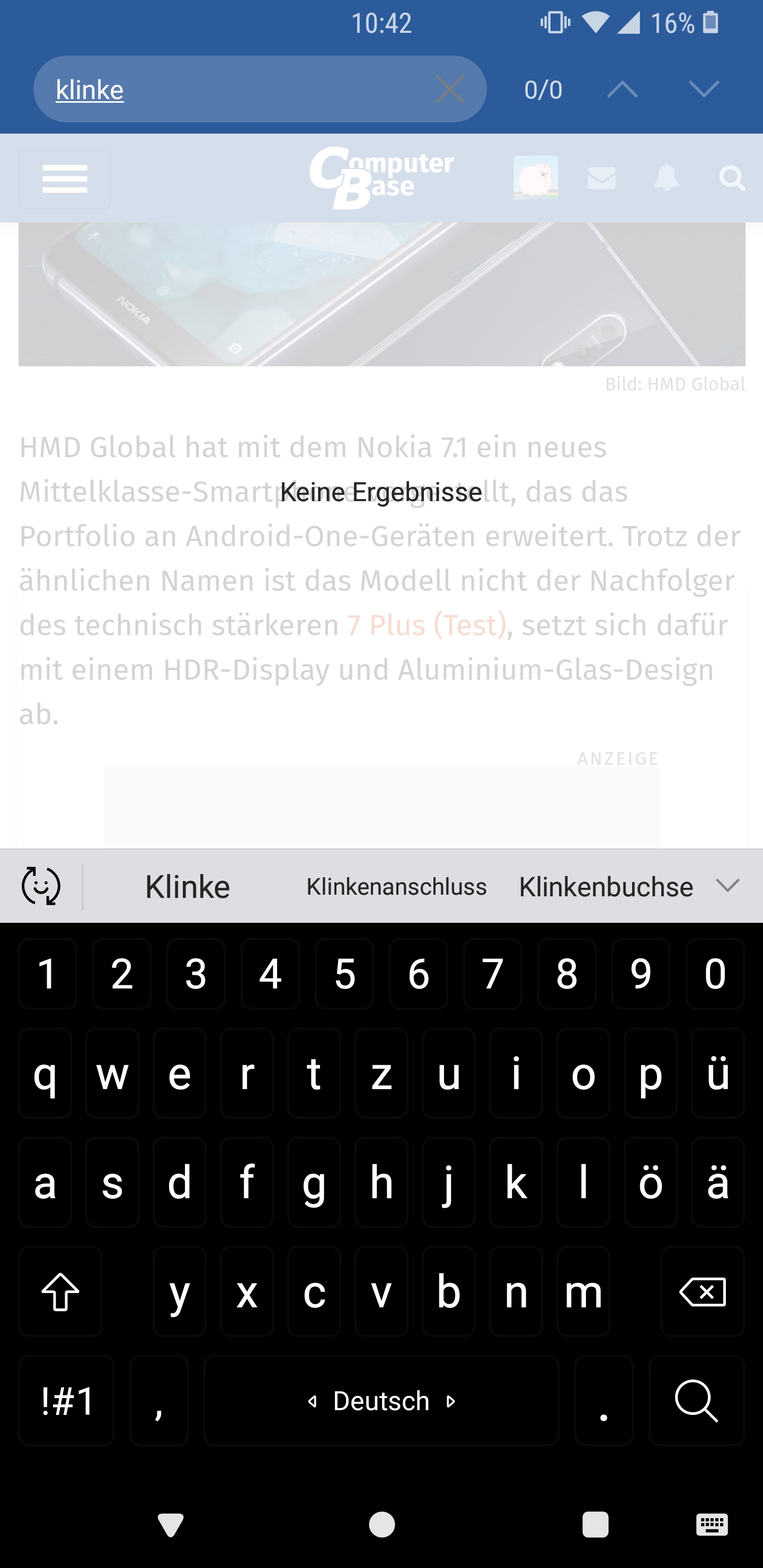Choose the 'Klinkenanschluss' keyboard suggestion
This screenshot has height=1568, width=763.
pos(396,886)
